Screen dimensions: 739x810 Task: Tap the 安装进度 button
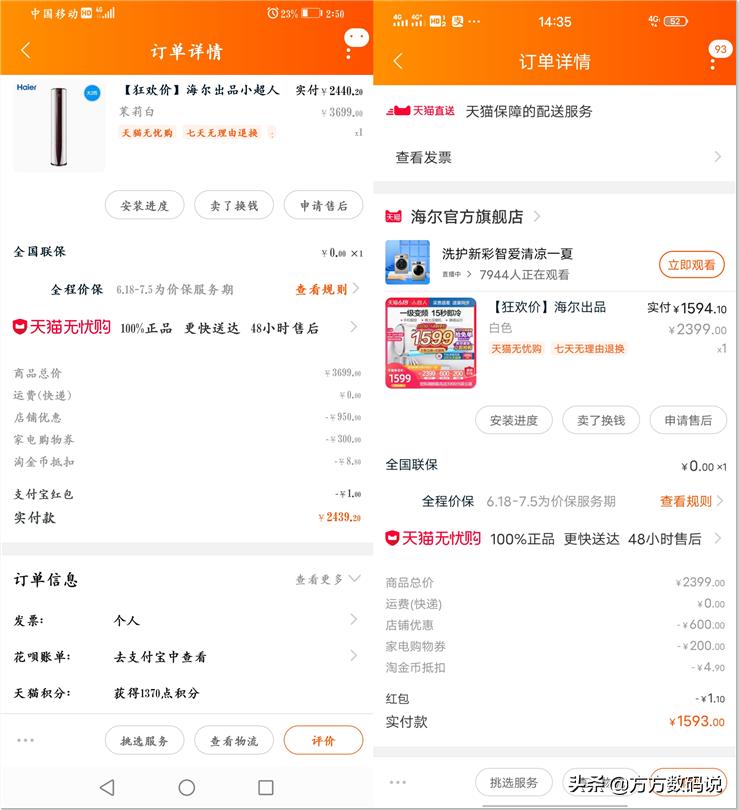coord(144,205)
